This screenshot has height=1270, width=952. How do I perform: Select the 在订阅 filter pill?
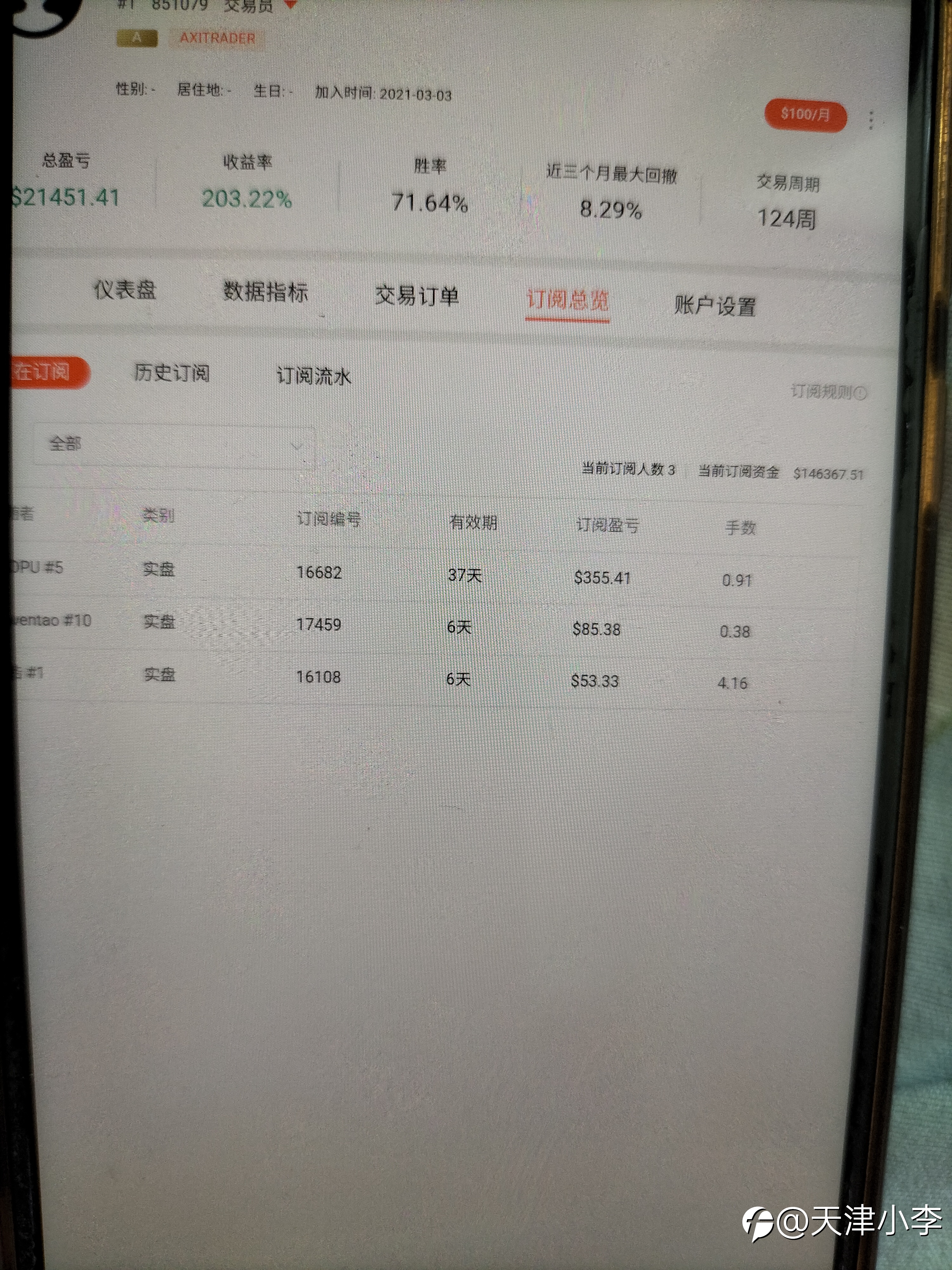[48, 372]
